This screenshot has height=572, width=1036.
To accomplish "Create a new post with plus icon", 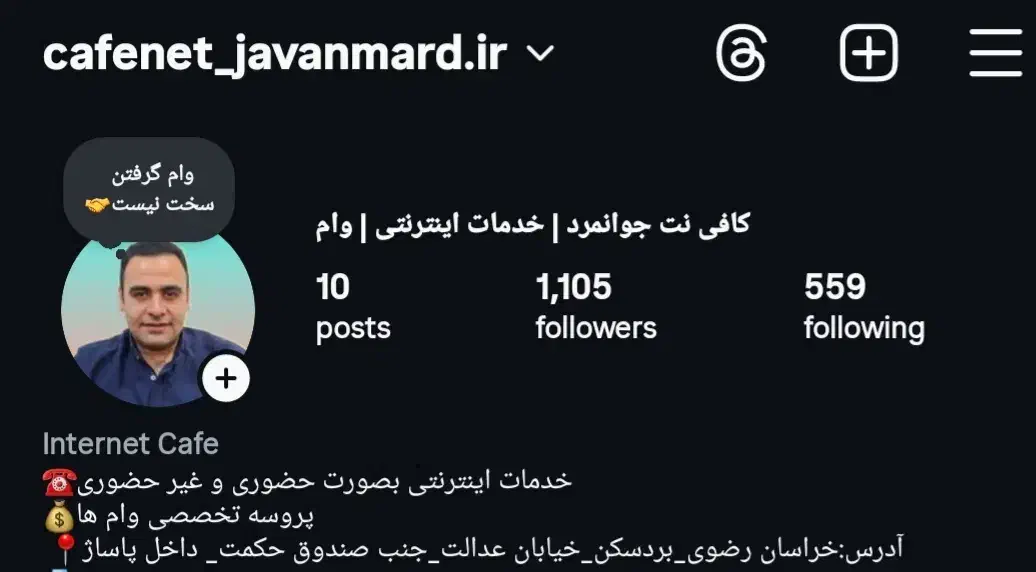I will [868, 53].
